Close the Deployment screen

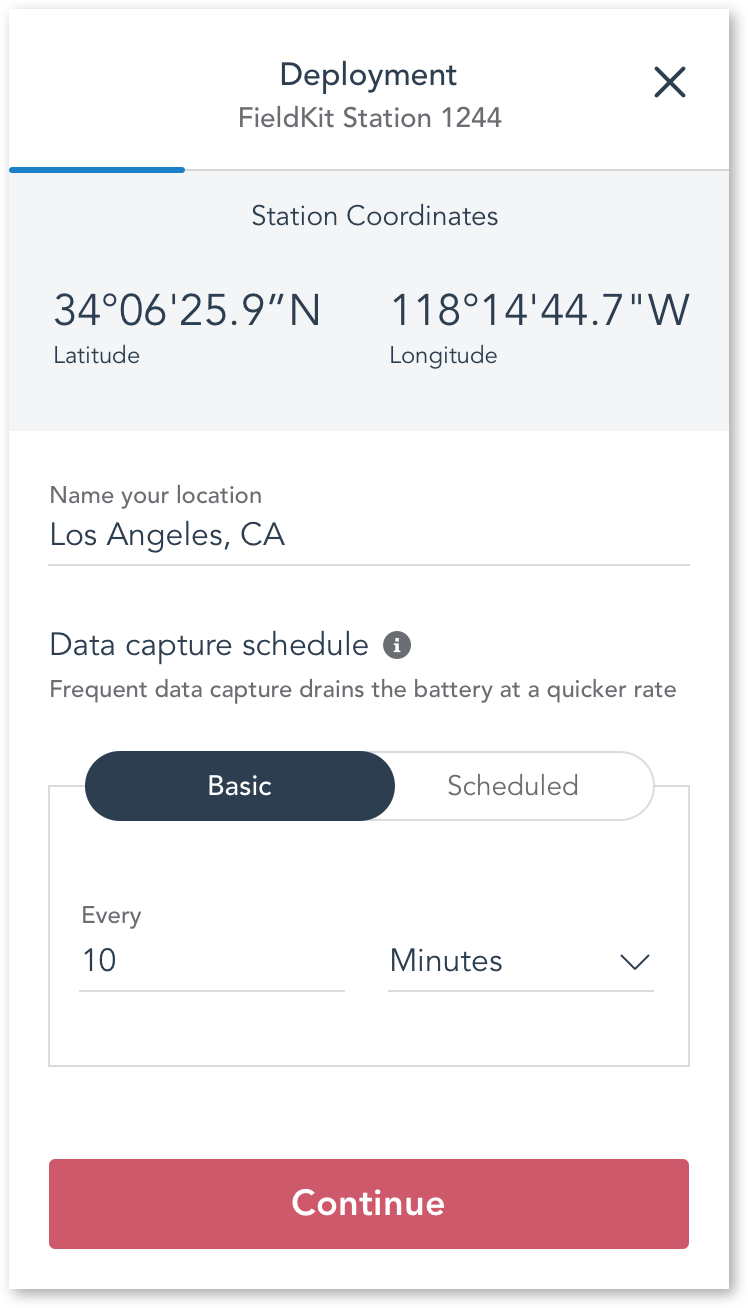click(x=669, y=82)
